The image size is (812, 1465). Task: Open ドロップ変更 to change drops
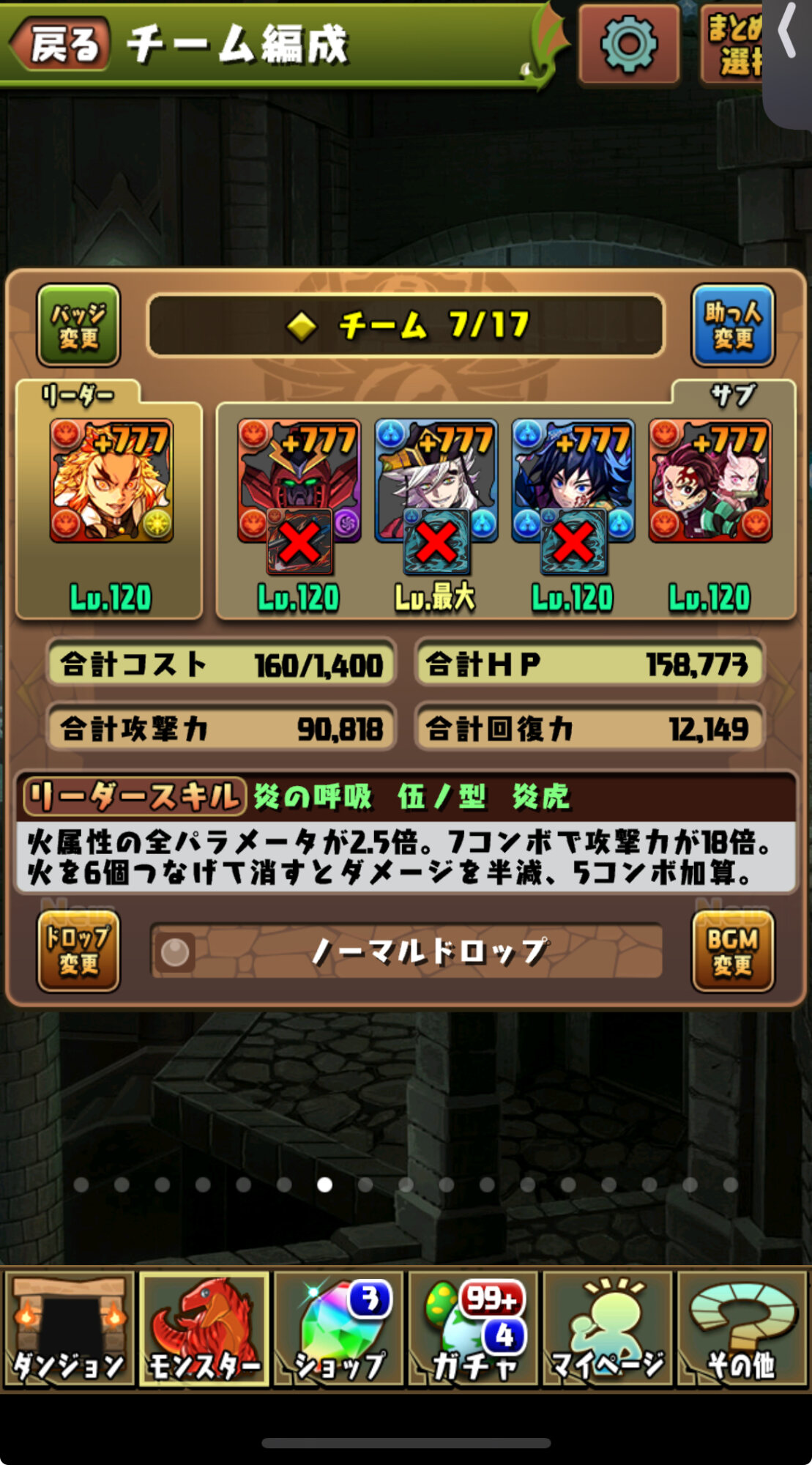pyautogui.click(x=78, y=951)
